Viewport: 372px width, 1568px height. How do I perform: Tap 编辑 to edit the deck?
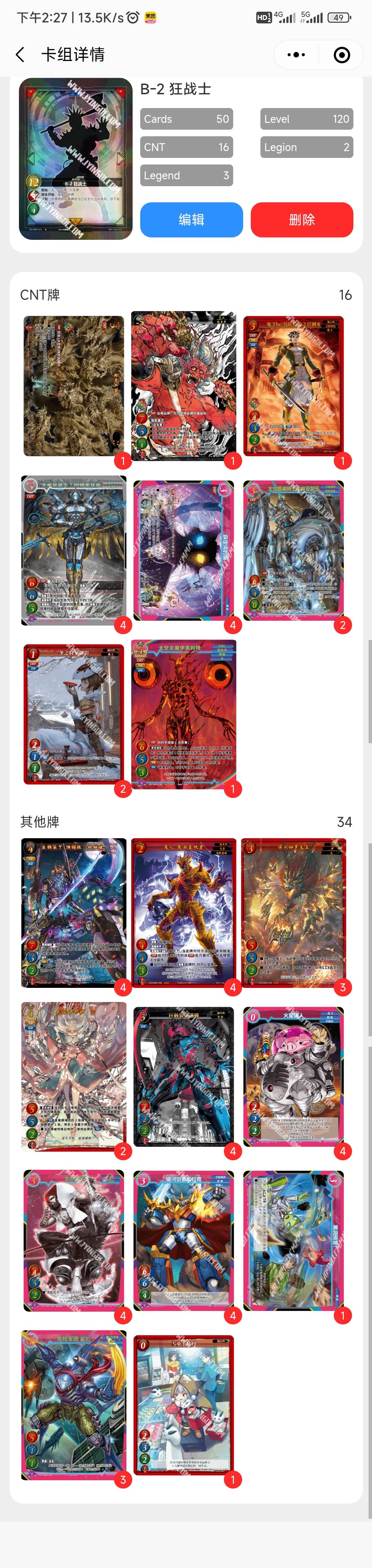[191, 220]
